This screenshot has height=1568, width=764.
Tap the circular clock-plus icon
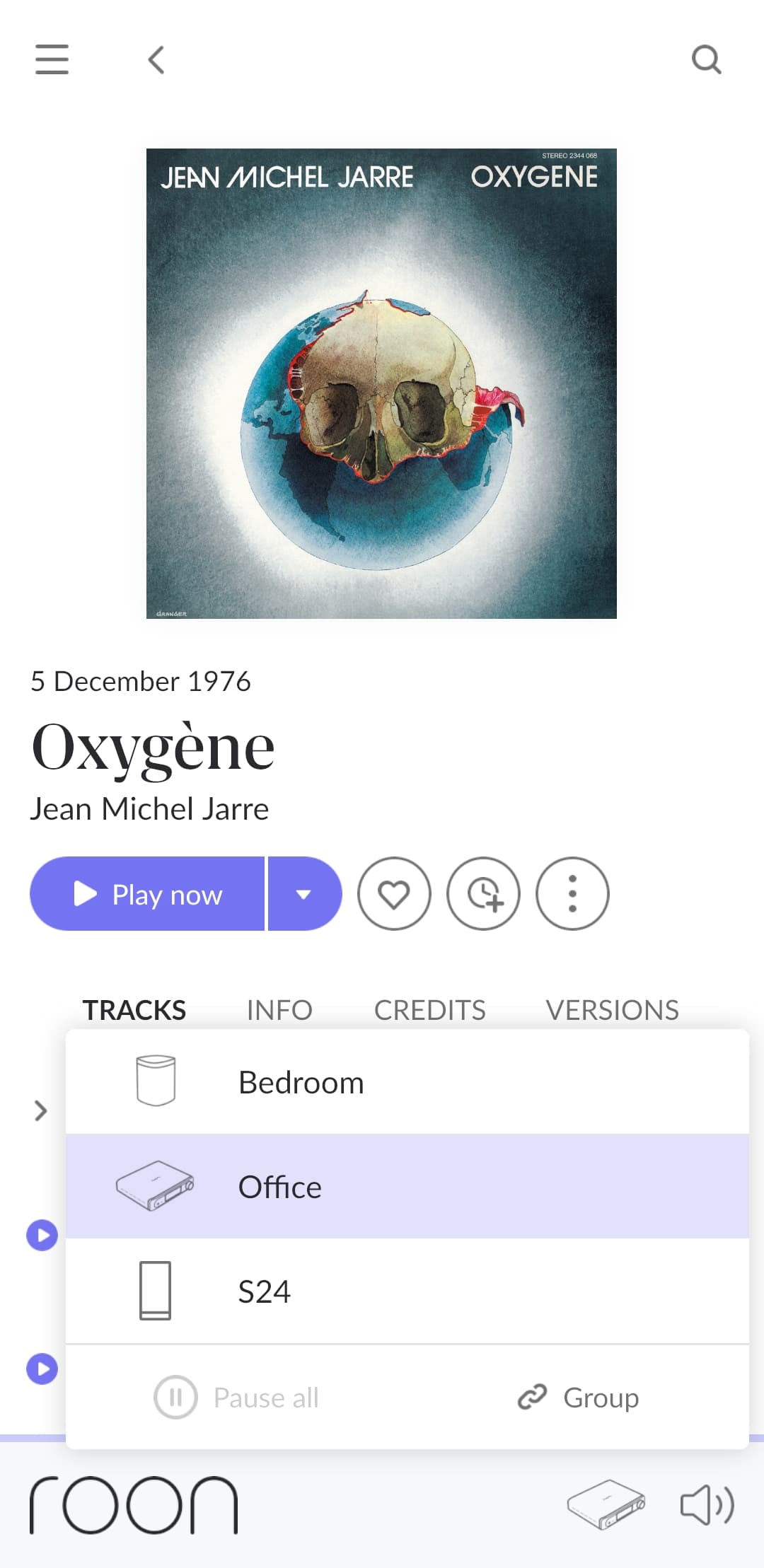tap(483, 894)
